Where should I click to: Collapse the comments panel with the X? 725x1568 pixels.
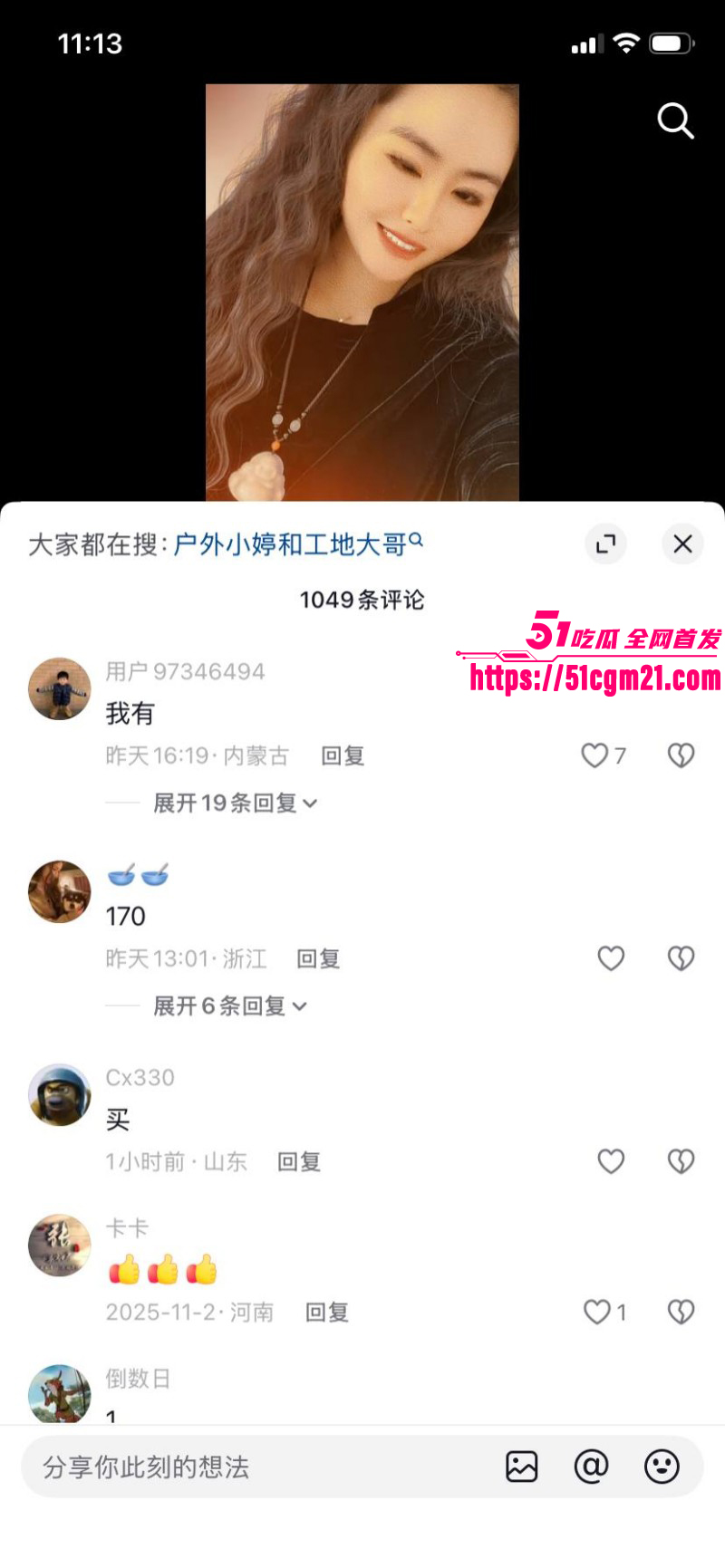click(682, 544)
